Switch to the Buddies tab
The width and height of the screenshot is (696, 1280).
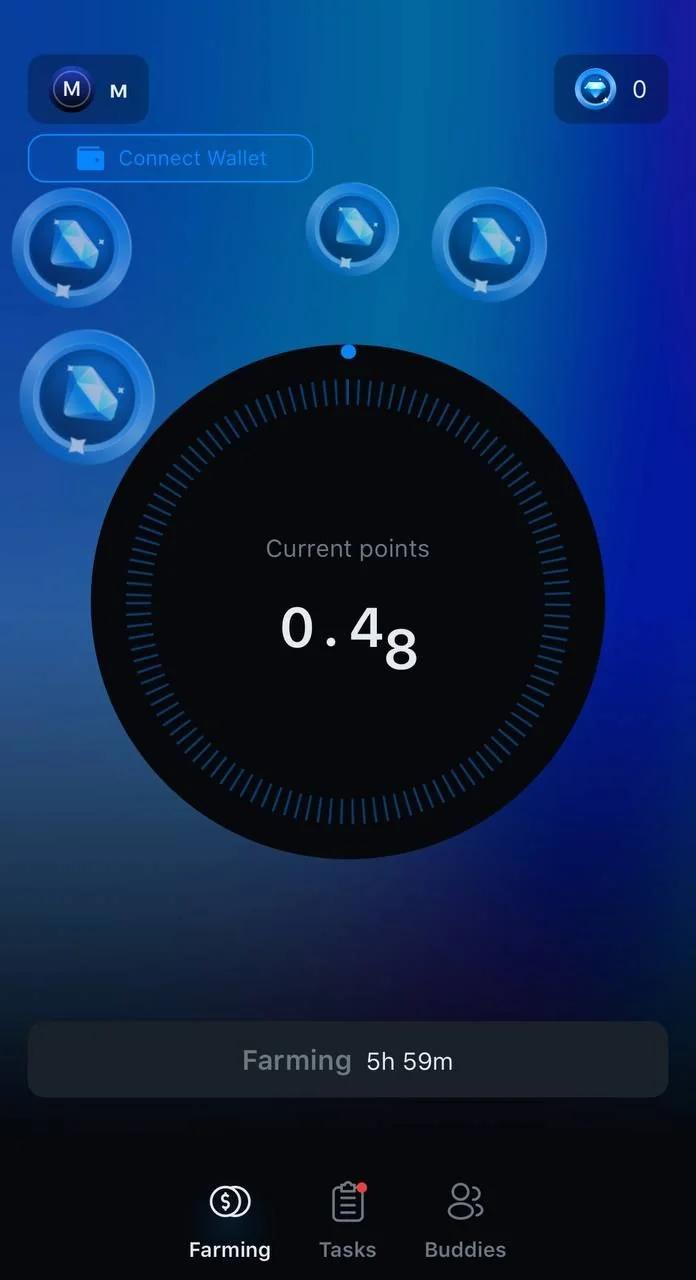(465, 1220)
